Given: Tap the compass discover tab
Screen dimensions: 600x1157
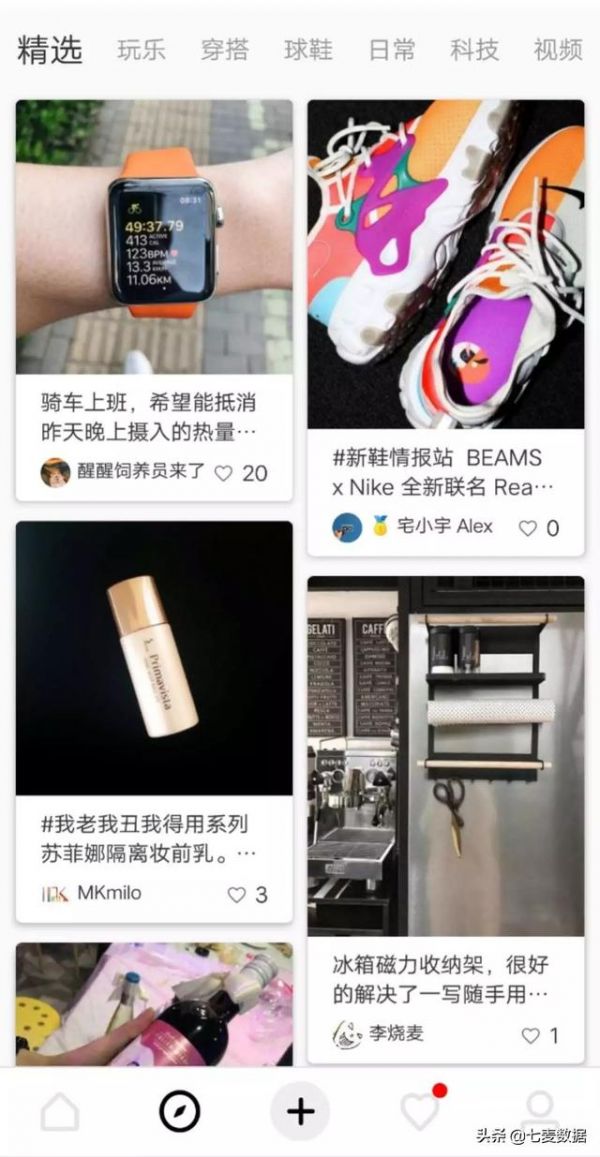Looking at the screenshot, I should (x=180, y=1111).
